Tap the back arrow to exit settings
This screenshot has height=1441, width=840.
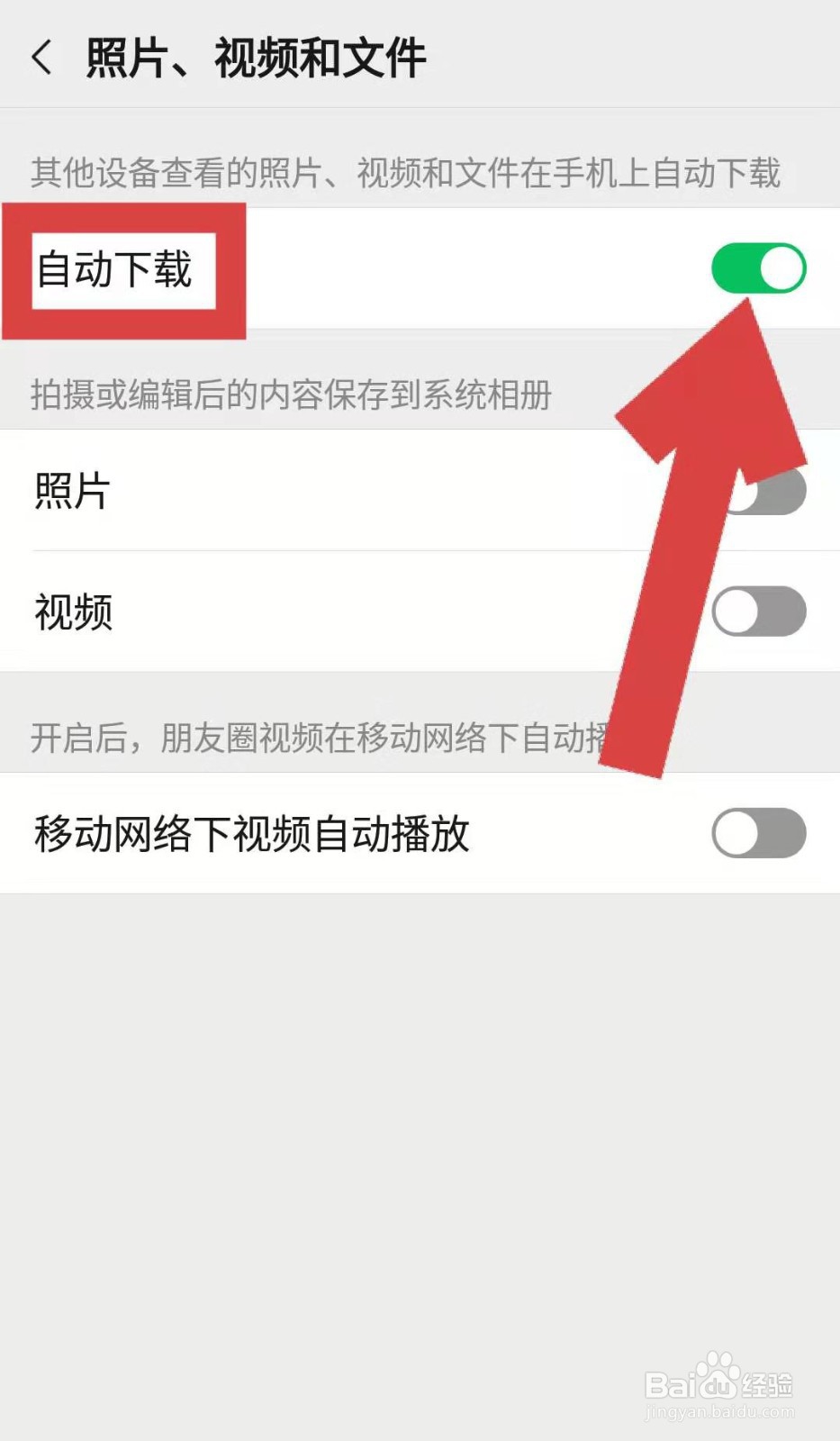click(x=41, y=56)
